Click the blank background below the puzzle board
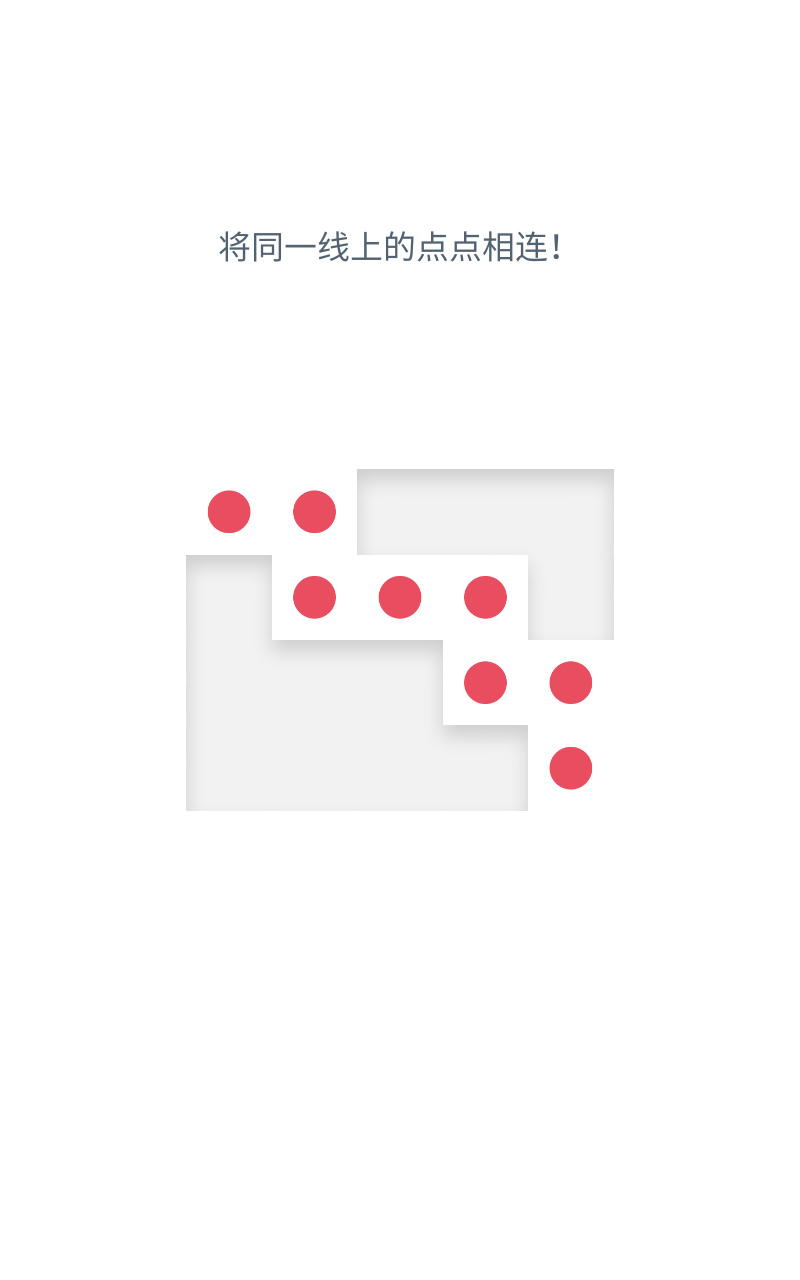The height and width of the screenshot is (1280, 800). [x=400, y=950]
